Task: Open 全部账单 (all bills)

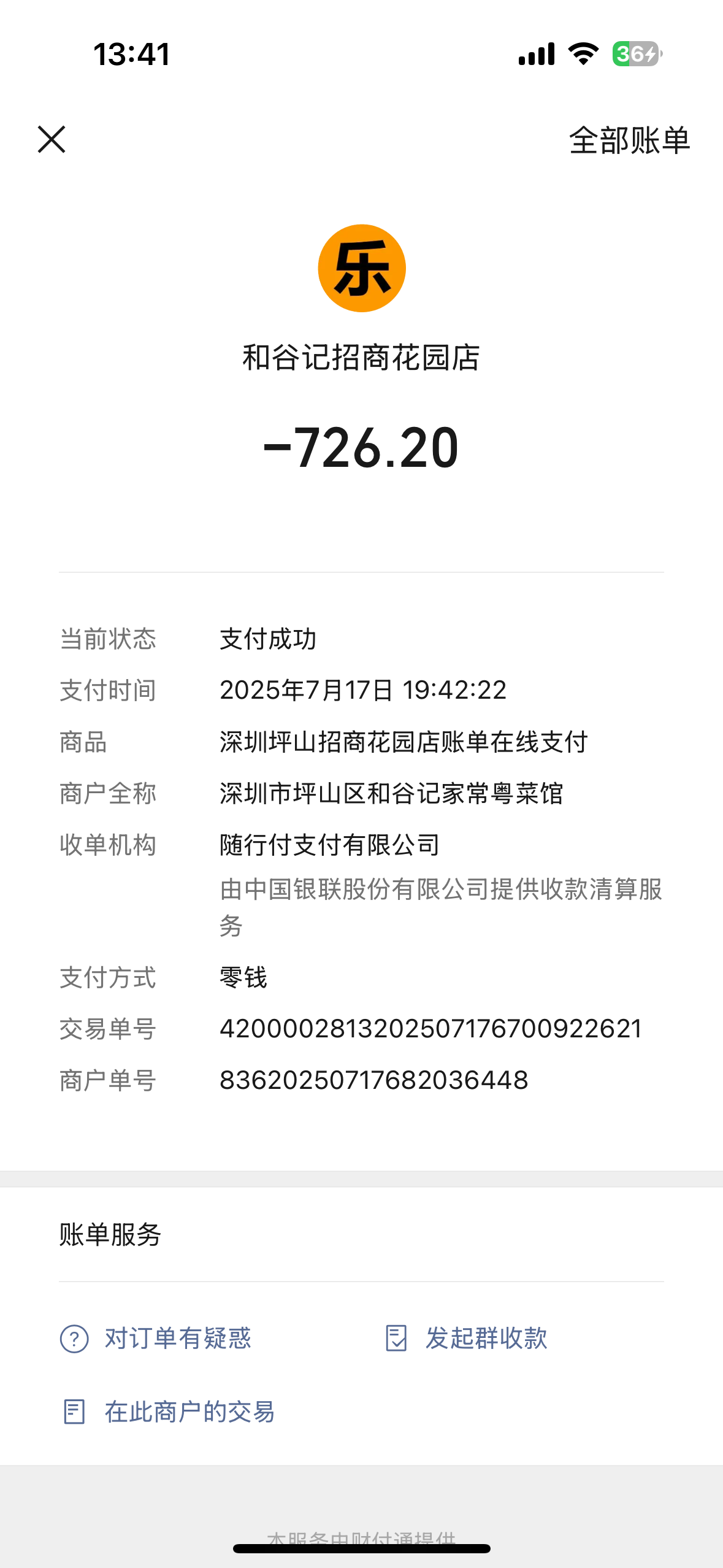Action: 629,140
